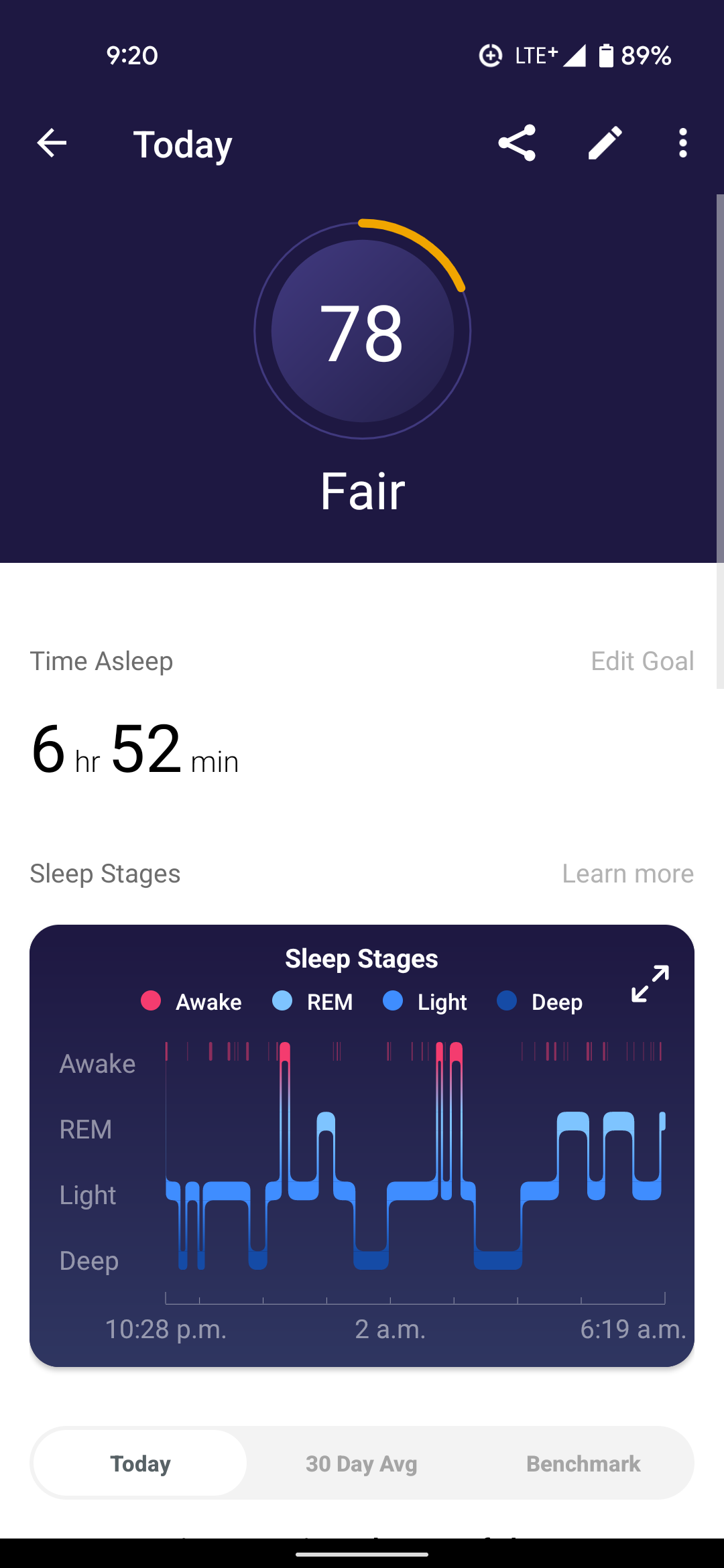This screenshot has height=1568, width=724.
Task: Select the Today tab
Action: 140,1463
